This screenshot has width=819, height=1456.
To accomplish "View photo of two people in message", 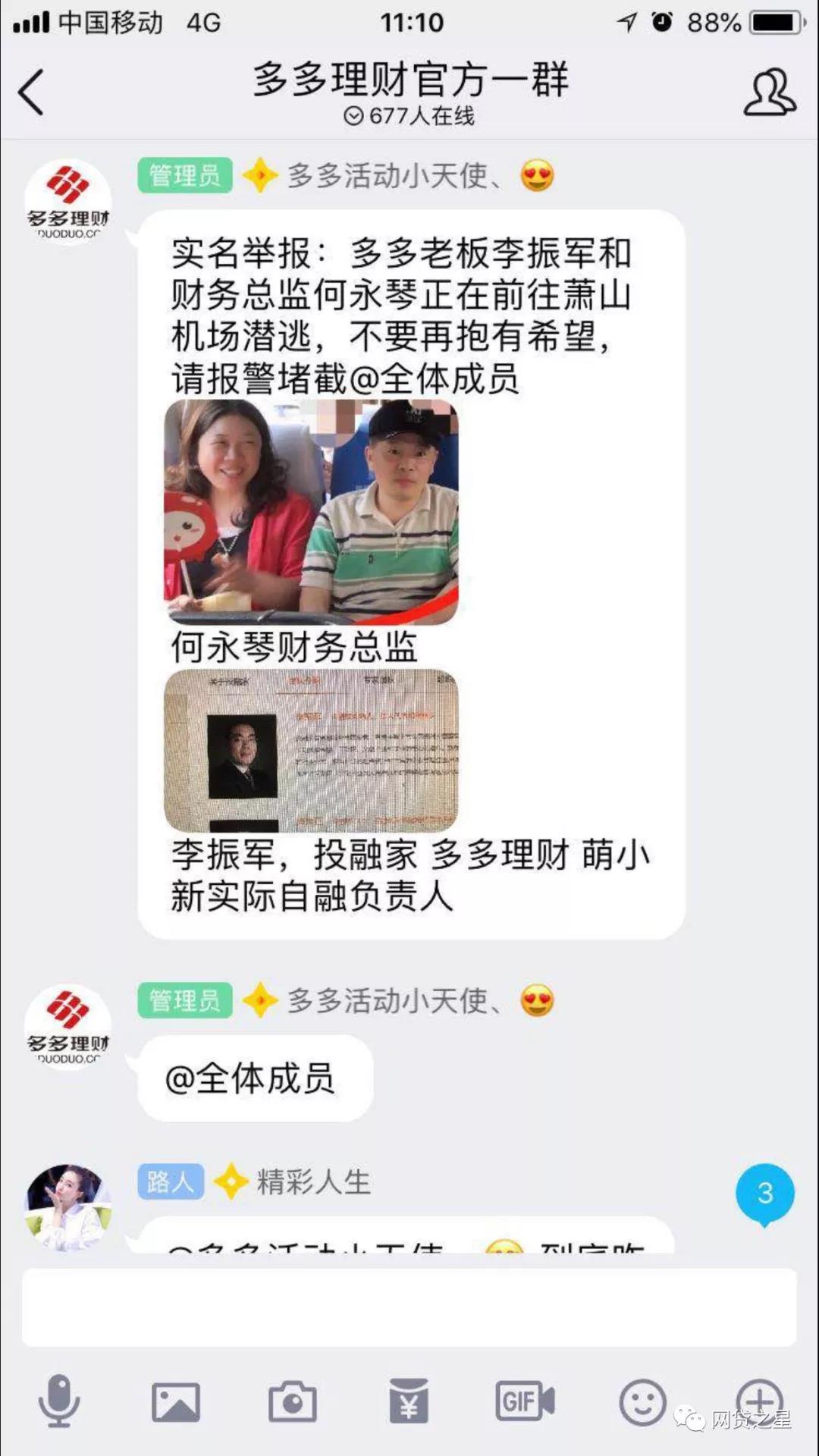I will tap(311, 513).
